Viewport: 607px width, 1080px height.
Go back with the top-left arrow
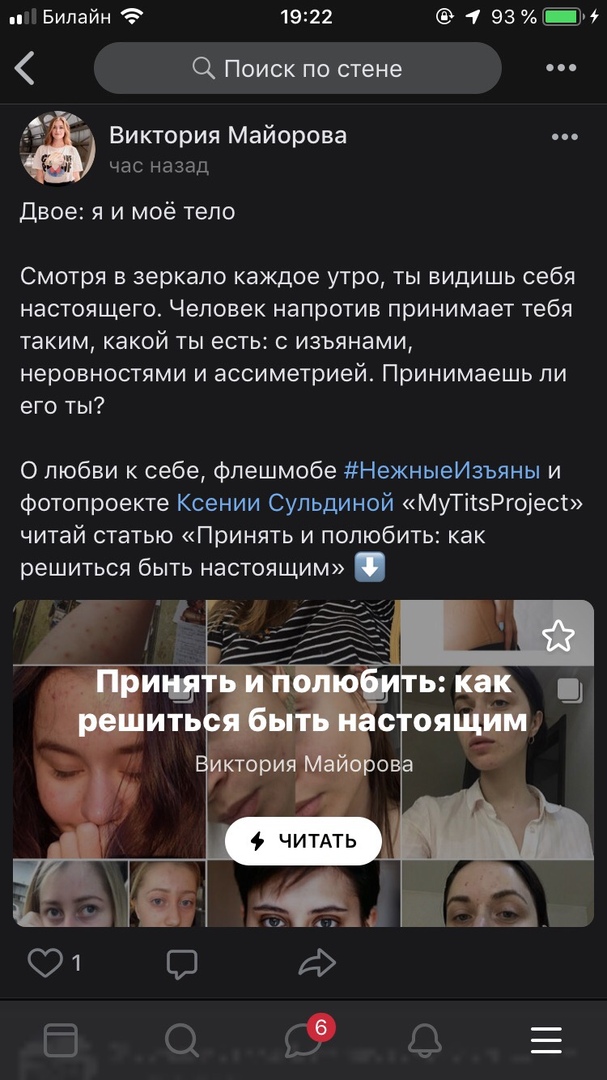point(24,68)
